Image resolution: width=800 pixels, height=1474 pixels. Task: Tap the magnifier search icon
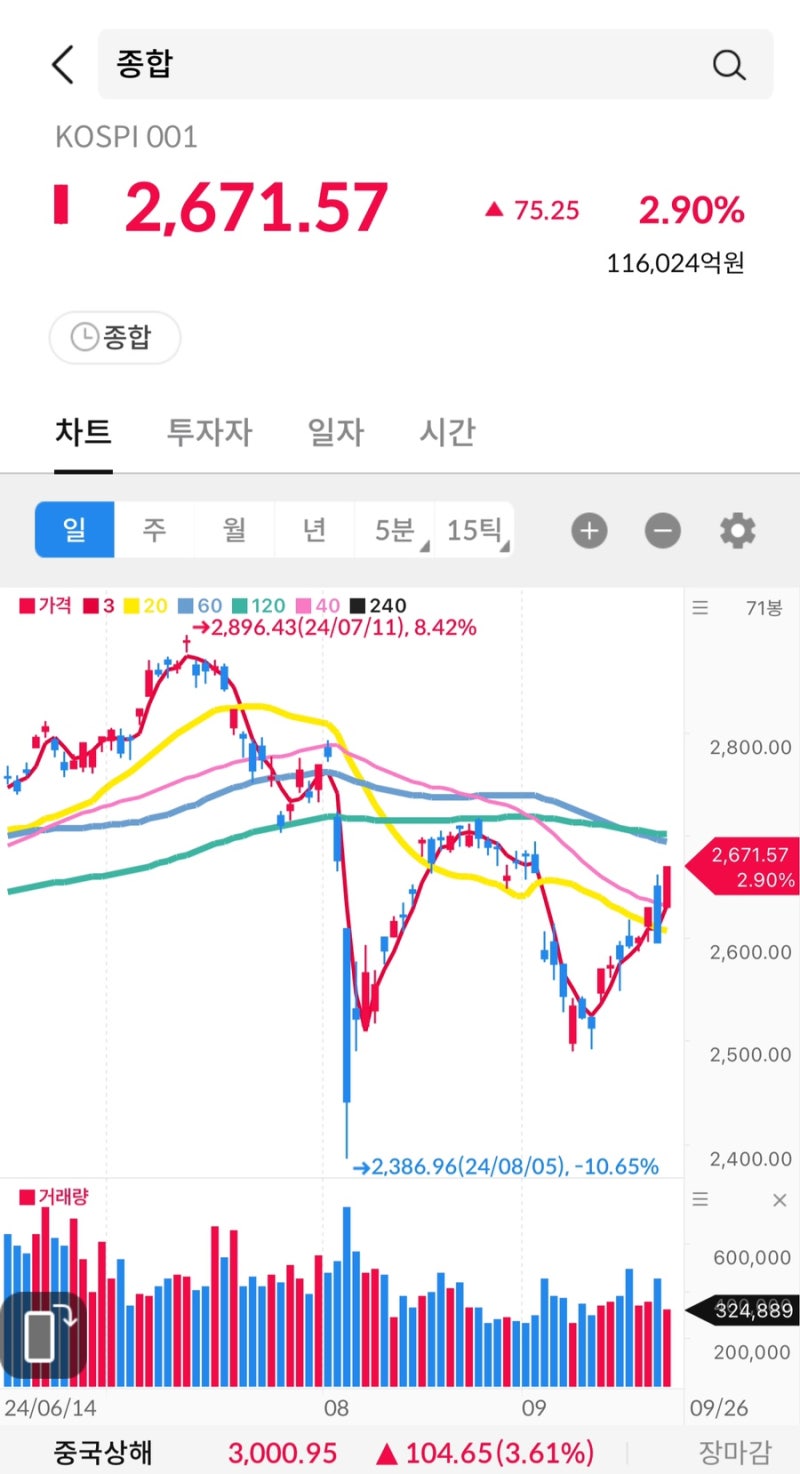[729, 64]
